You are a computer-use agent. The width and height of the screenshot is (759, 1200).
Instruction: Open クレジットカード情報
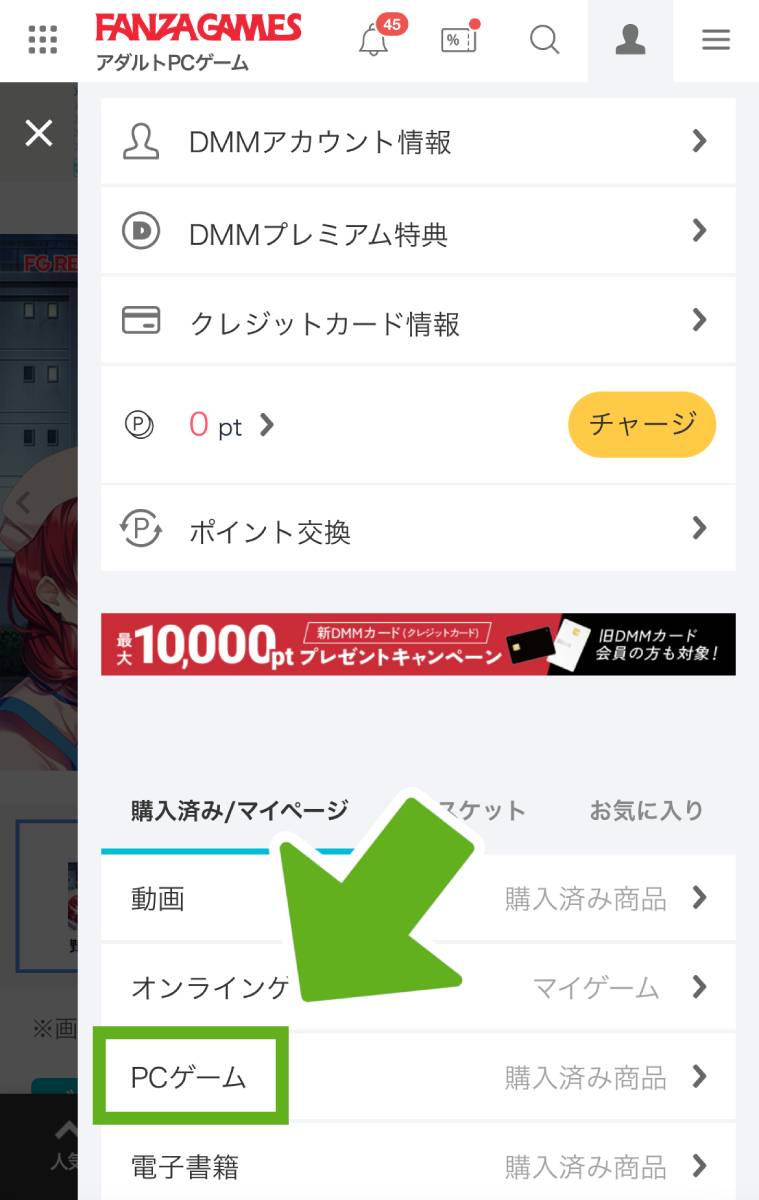tap(418, 322)
